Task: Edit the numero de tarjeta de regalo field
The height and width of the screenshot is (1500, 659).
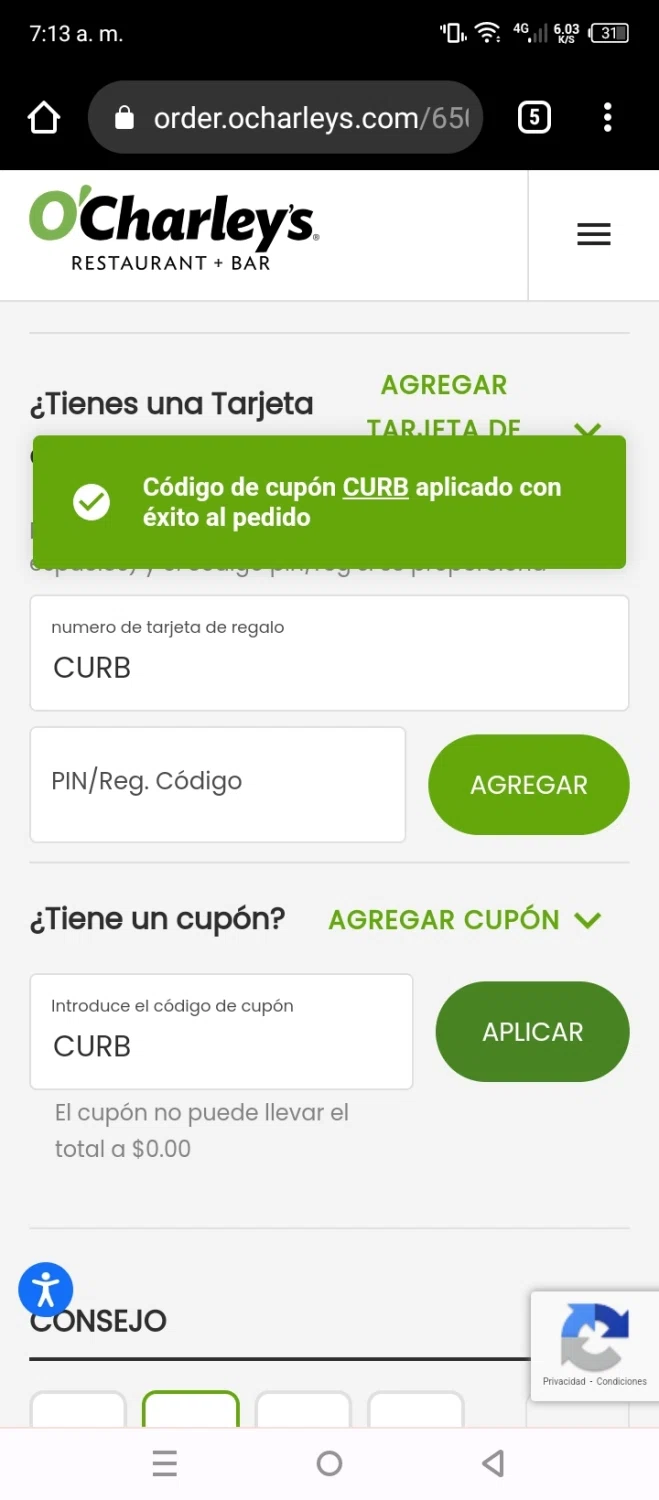Action: click(x=329, y=653)
